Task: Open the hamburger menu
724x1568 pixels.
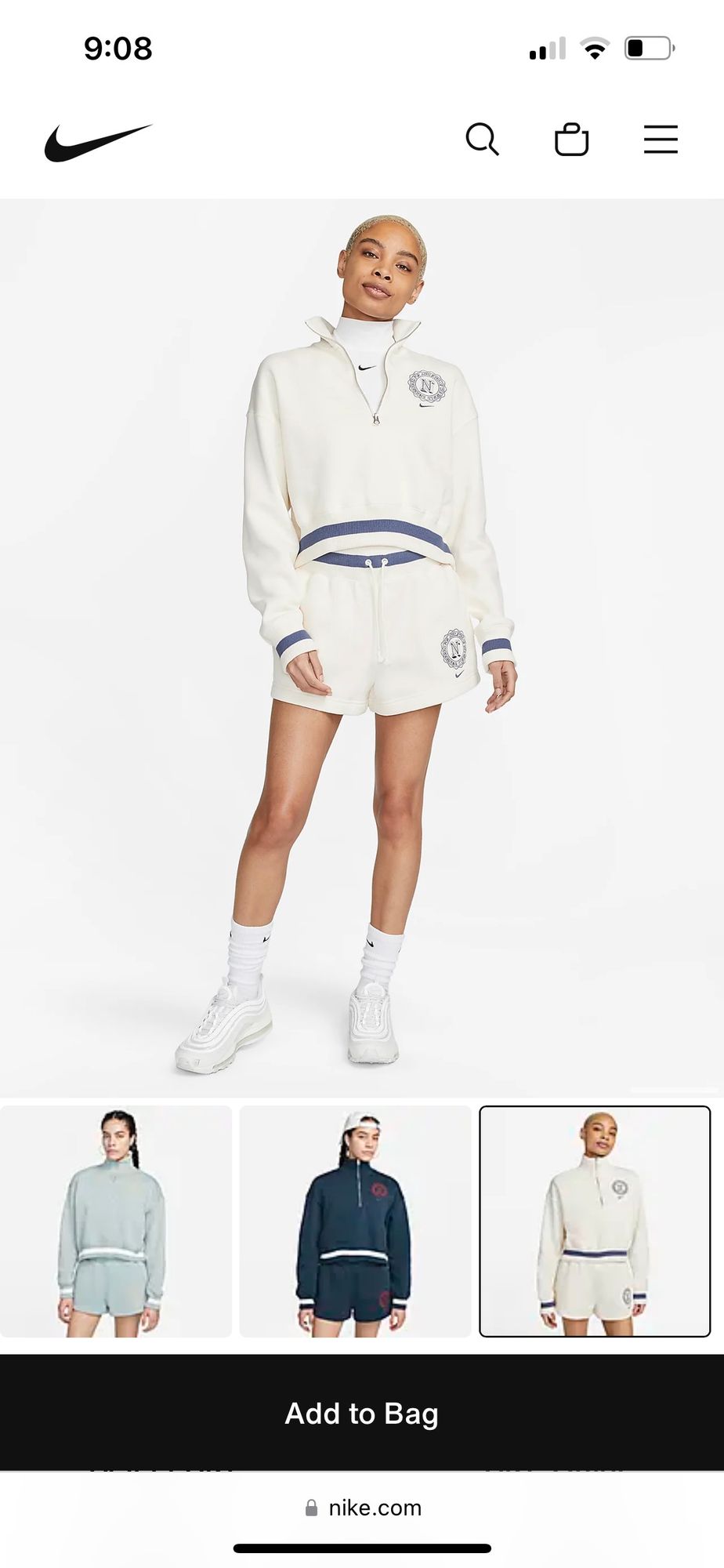Action: (661, 140)
